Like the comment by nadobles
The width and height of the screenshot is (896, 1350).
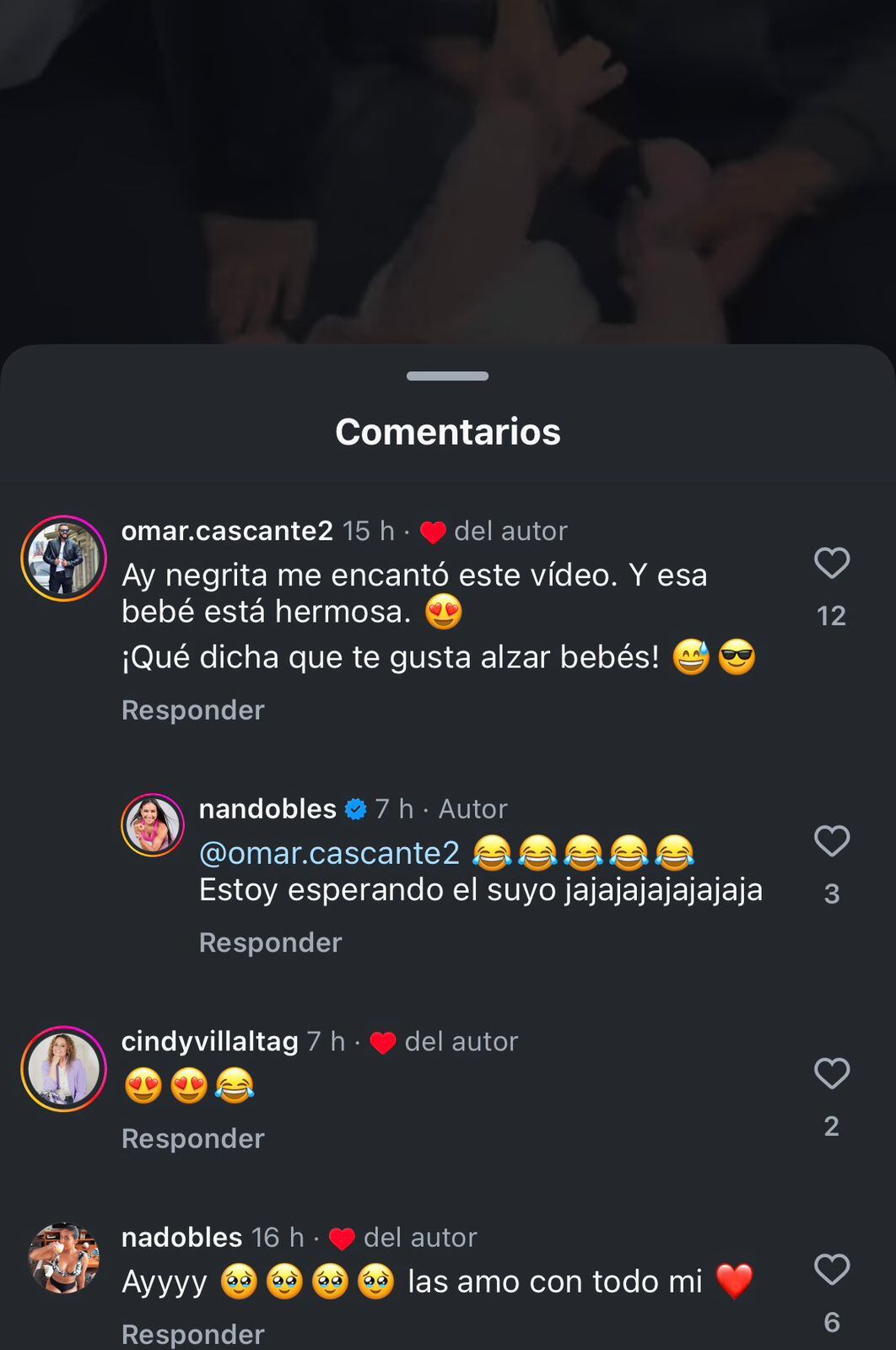coord(831,1269)
